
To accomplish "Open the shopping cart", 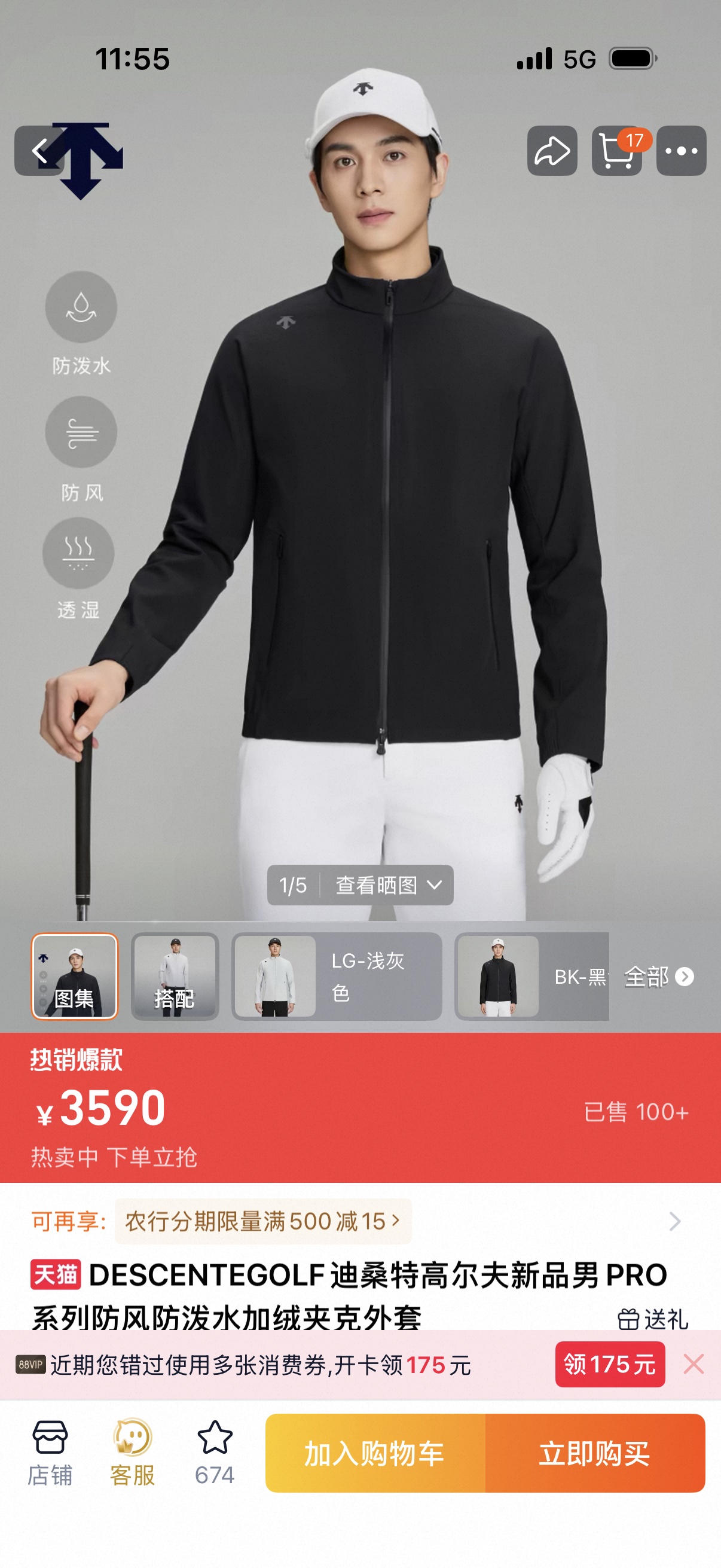I will pos(617,150).
